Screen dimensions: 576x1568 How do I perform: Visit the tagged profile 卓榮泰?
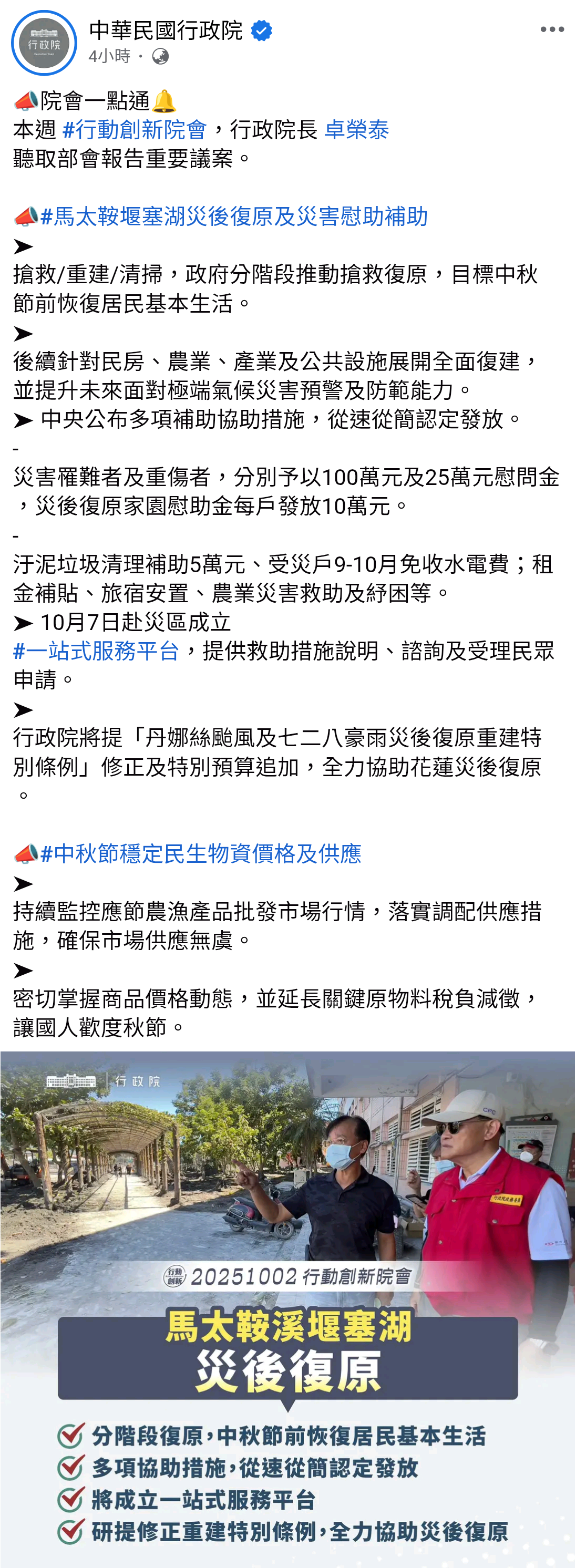(356, 130)
